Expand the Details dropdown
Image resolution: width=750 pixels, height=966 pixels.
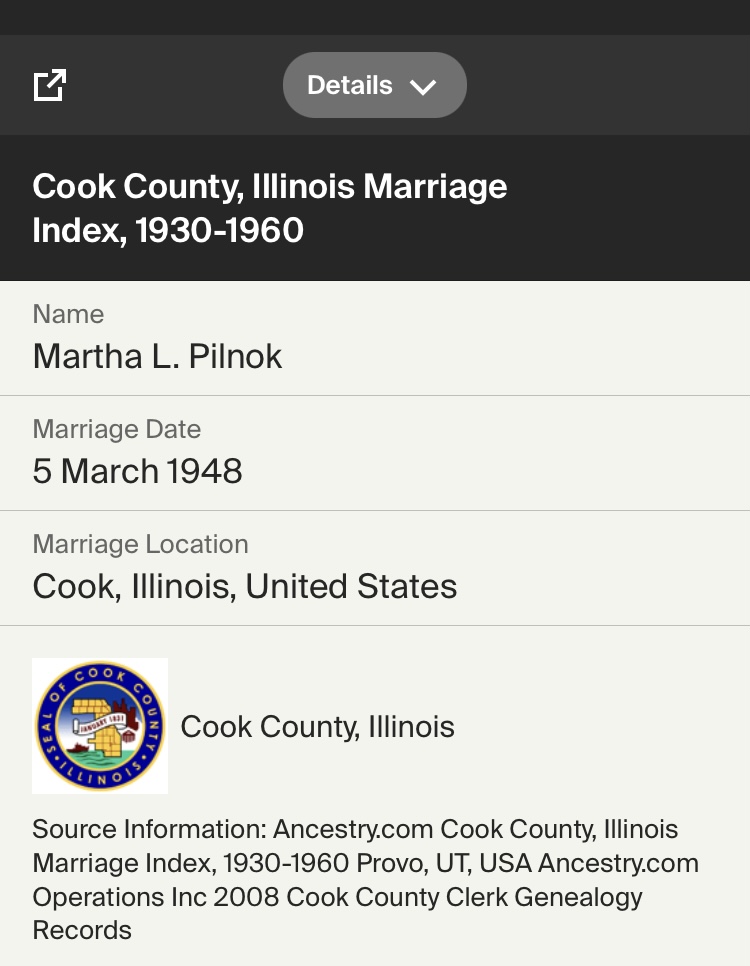[374, 85]
